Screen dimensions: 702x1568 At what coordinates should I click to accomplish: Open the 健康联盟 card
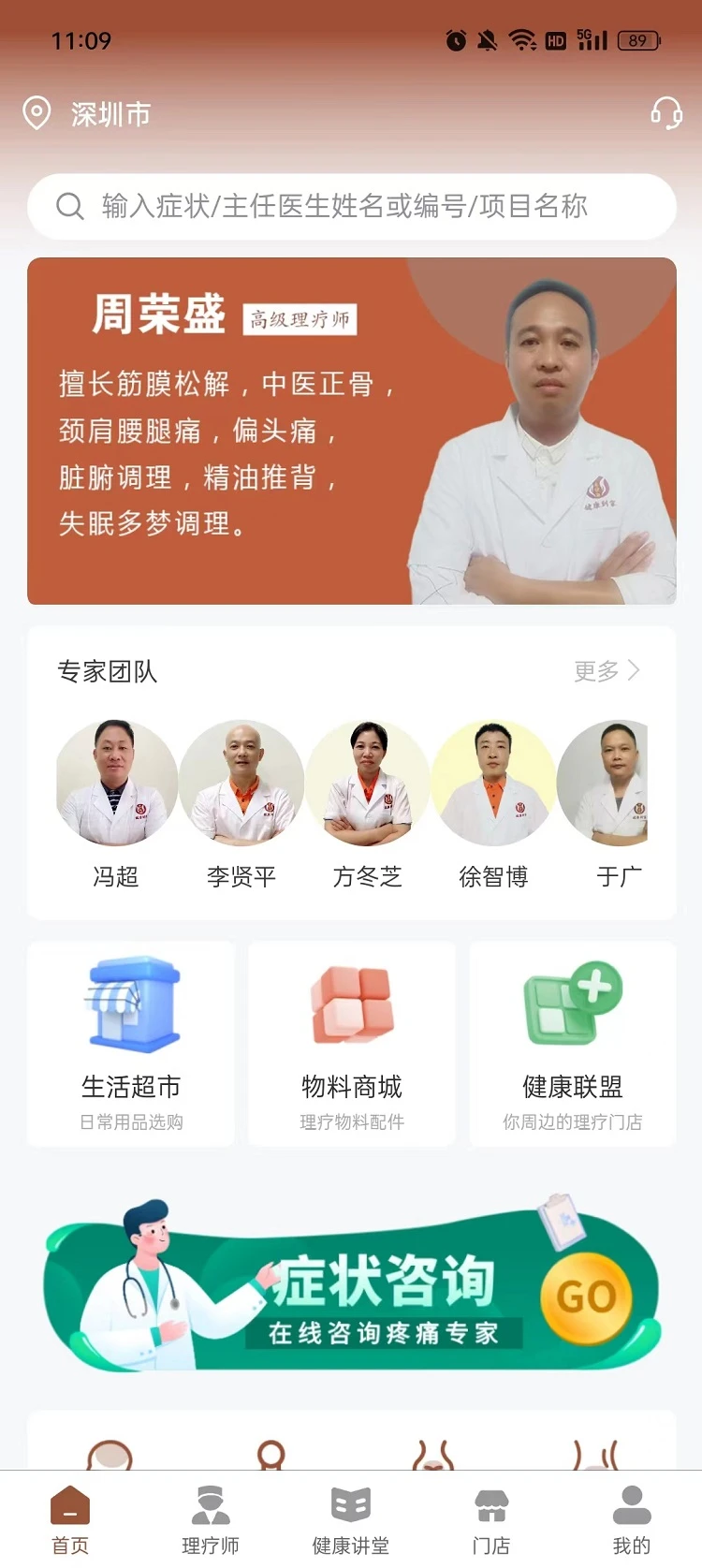click(572, 1044)
